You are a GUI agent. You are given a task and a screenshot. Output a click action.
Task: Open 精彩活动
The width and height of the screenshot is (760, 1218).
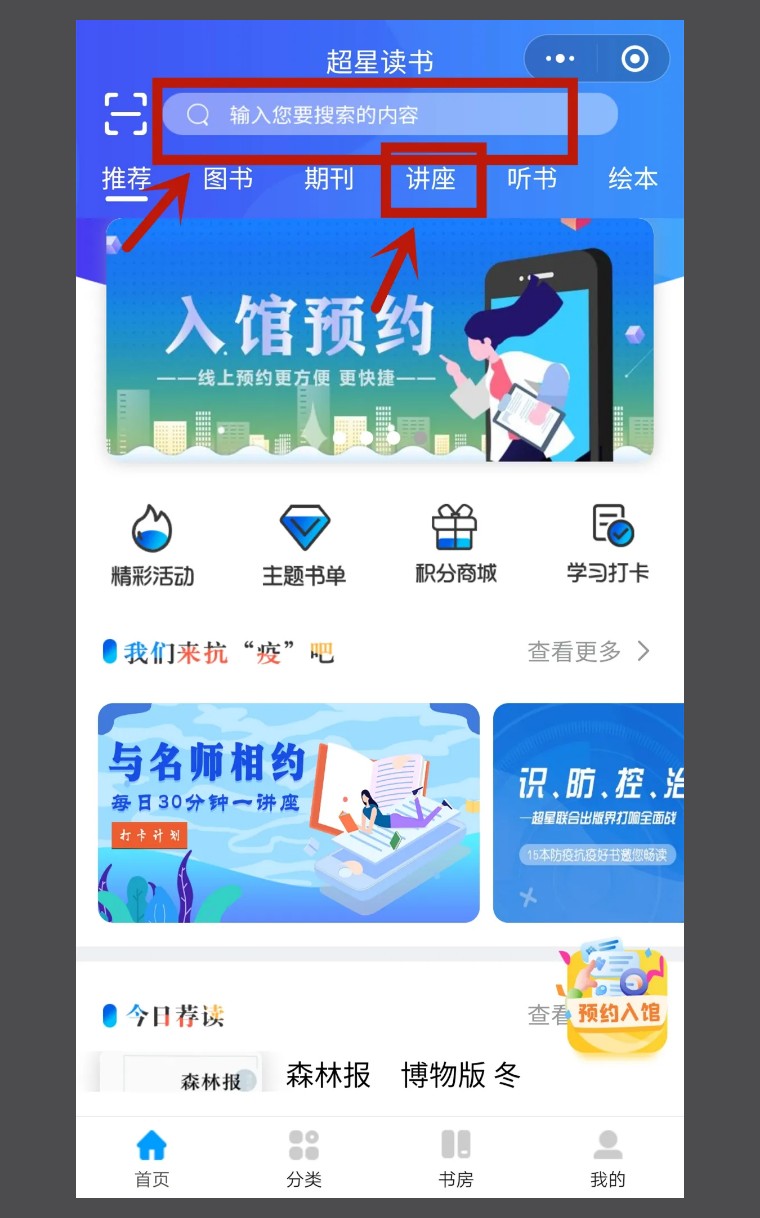152,545
